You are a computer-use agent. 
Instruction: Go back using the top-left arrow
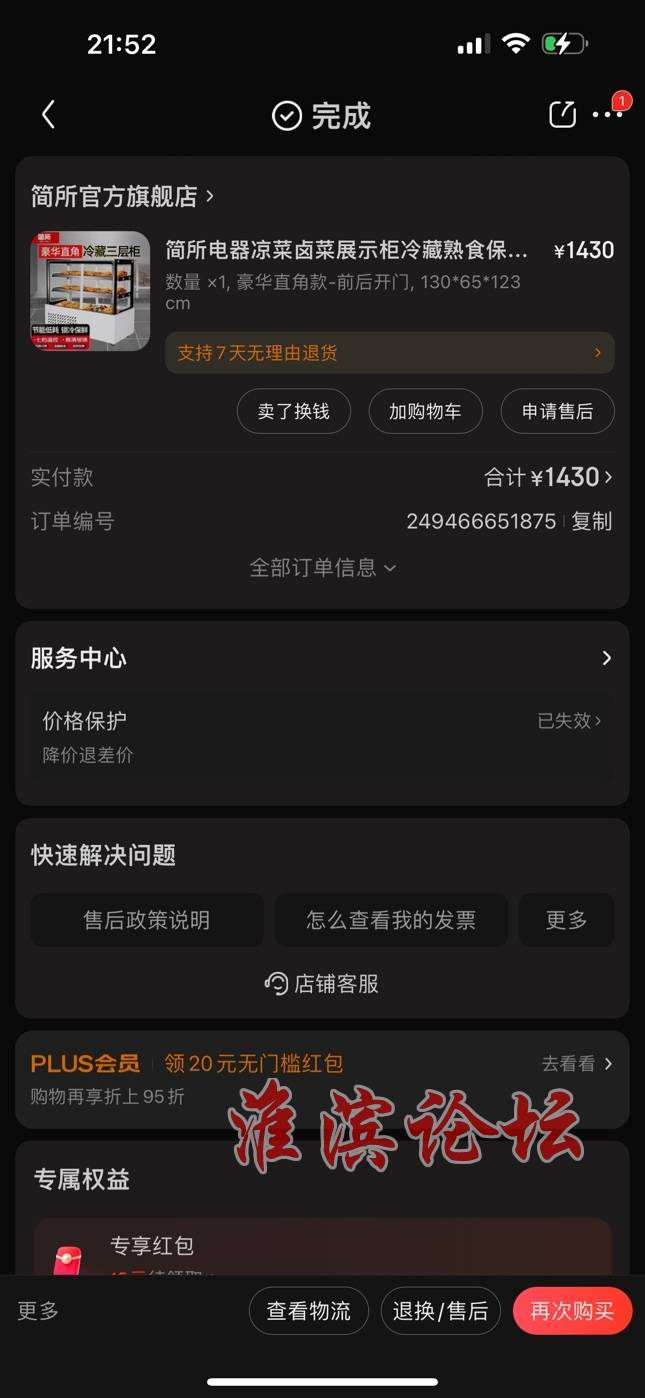pyautogui.click(x=48, y=115)
